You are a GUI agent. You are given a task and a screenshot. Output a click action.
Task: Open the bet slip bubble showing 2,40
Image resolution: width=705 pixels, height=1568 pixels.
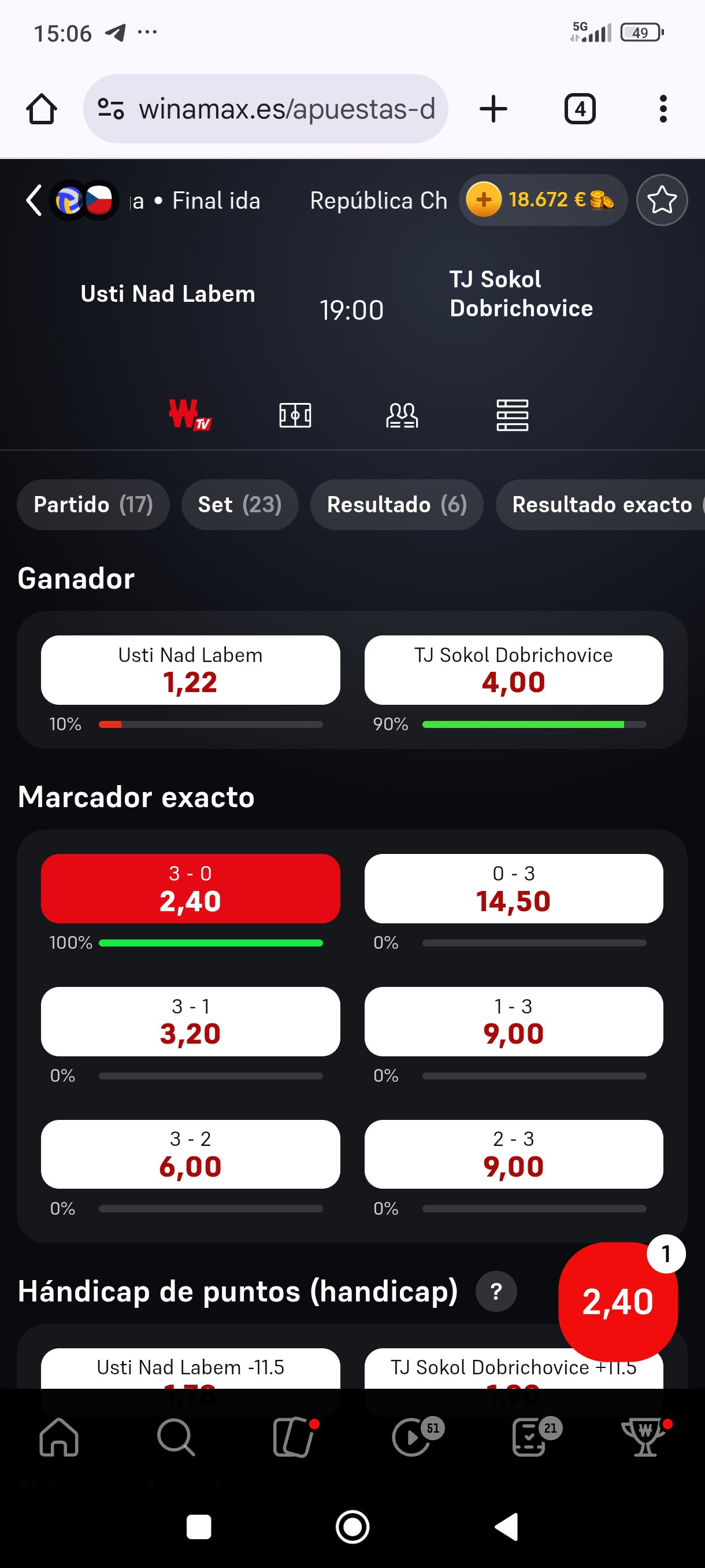pyautogui.click(x=618, y=1301)
